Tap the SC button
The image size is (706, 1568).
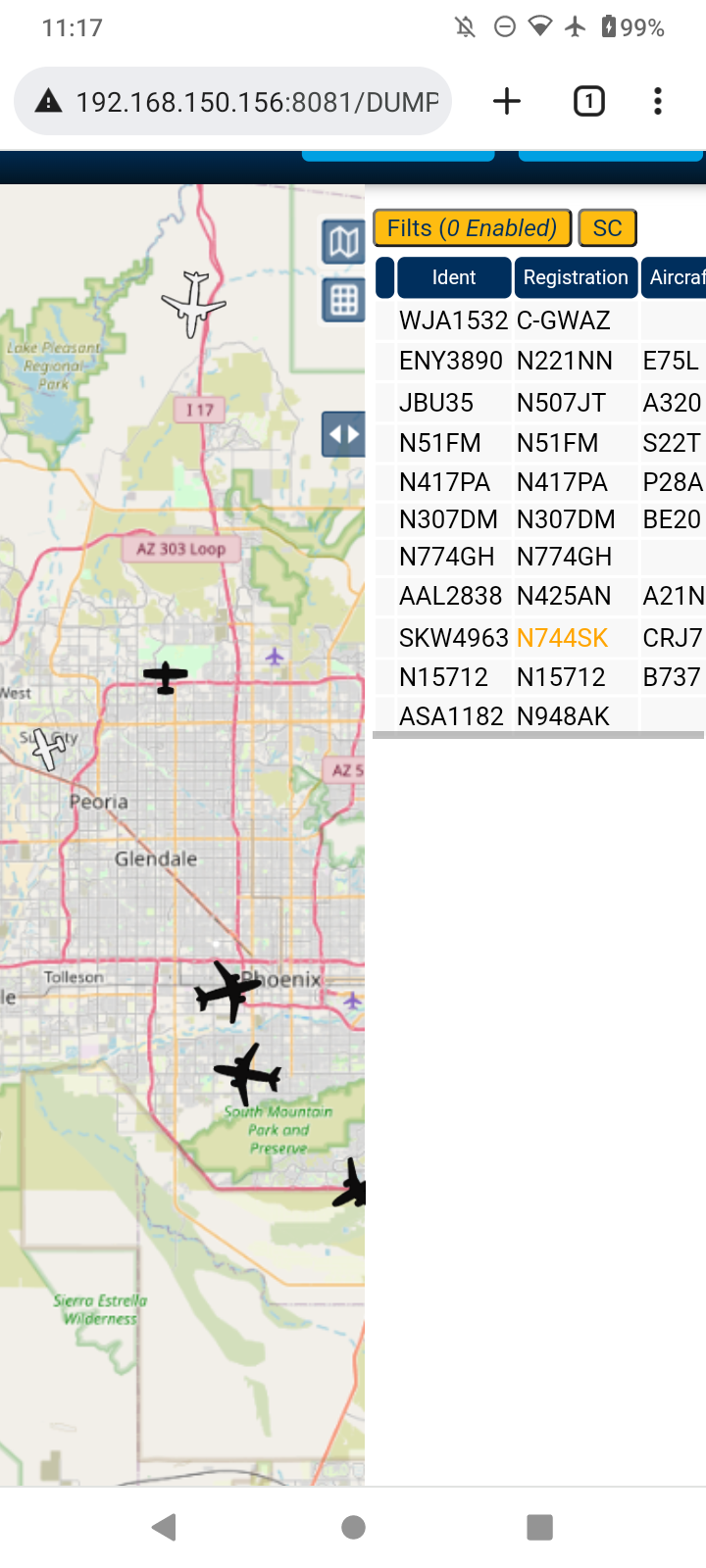tap(608, 228)
